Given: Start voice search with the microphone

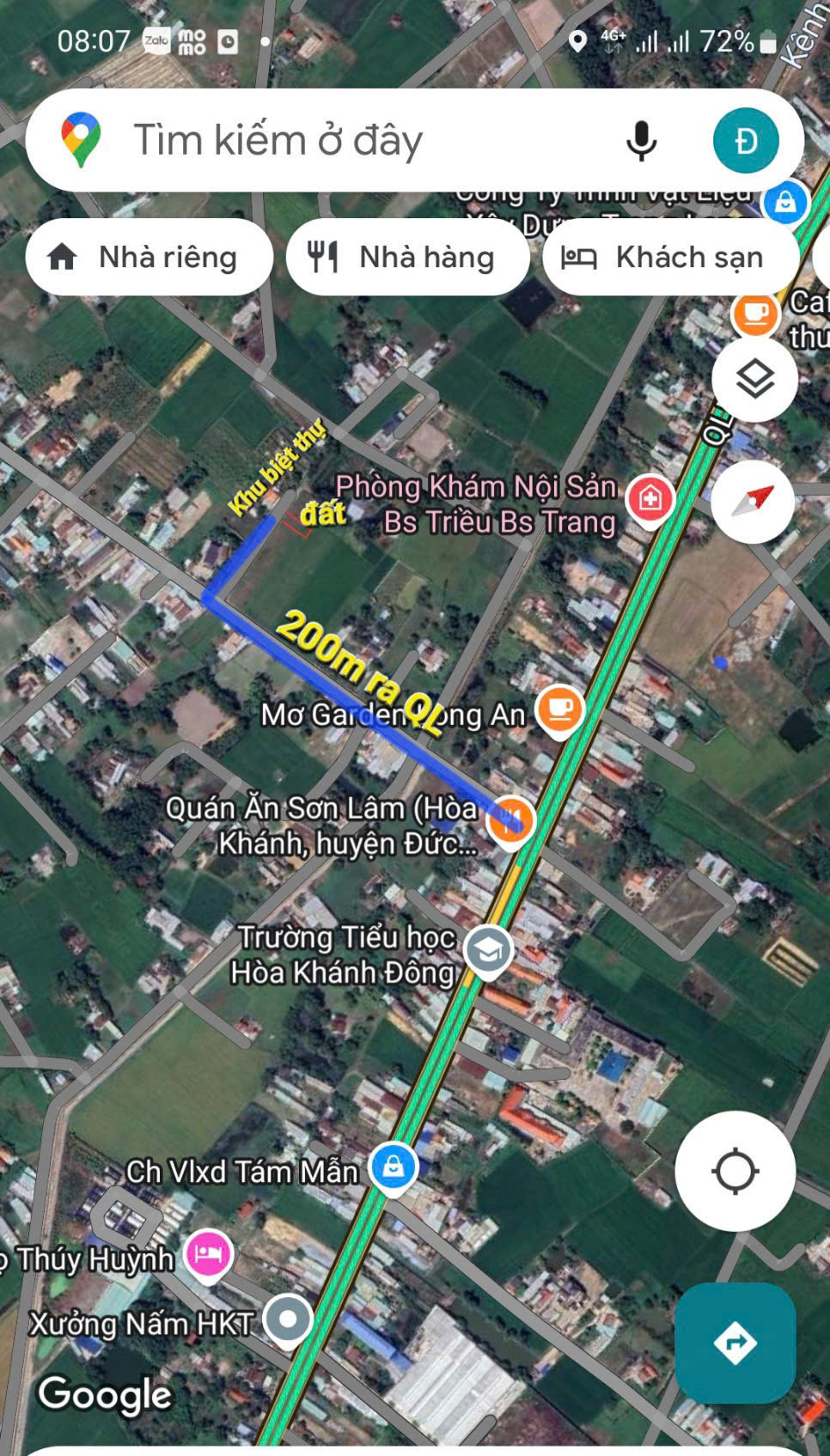Looking at the screenshot, I should [x=641, y=140].
